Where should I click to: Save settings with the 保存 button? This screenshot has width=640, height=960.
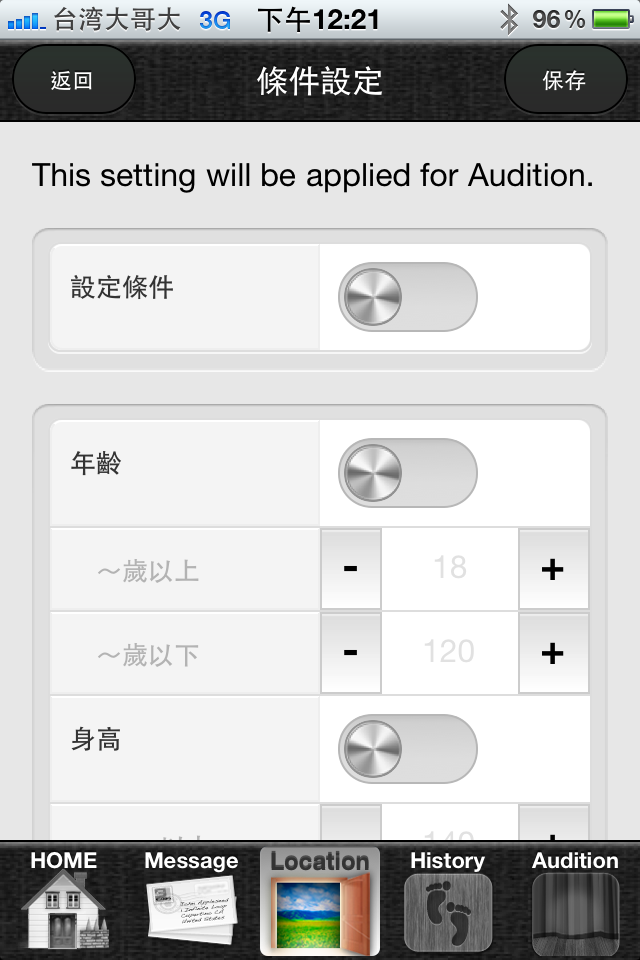tap(564, 80)
